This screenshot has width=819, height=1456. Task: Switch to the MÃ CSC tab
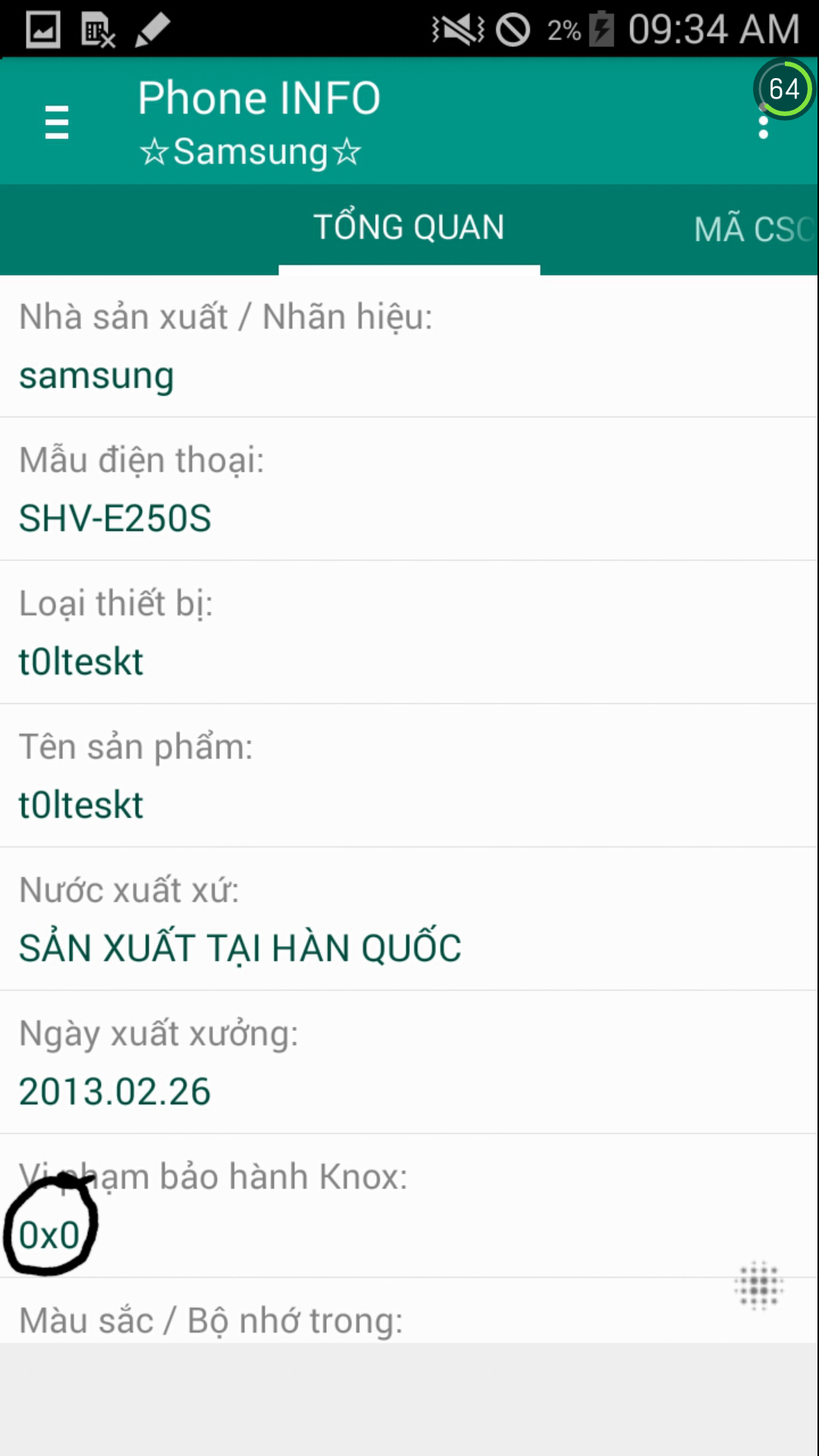pyautogui.click(x=754, y=229)
